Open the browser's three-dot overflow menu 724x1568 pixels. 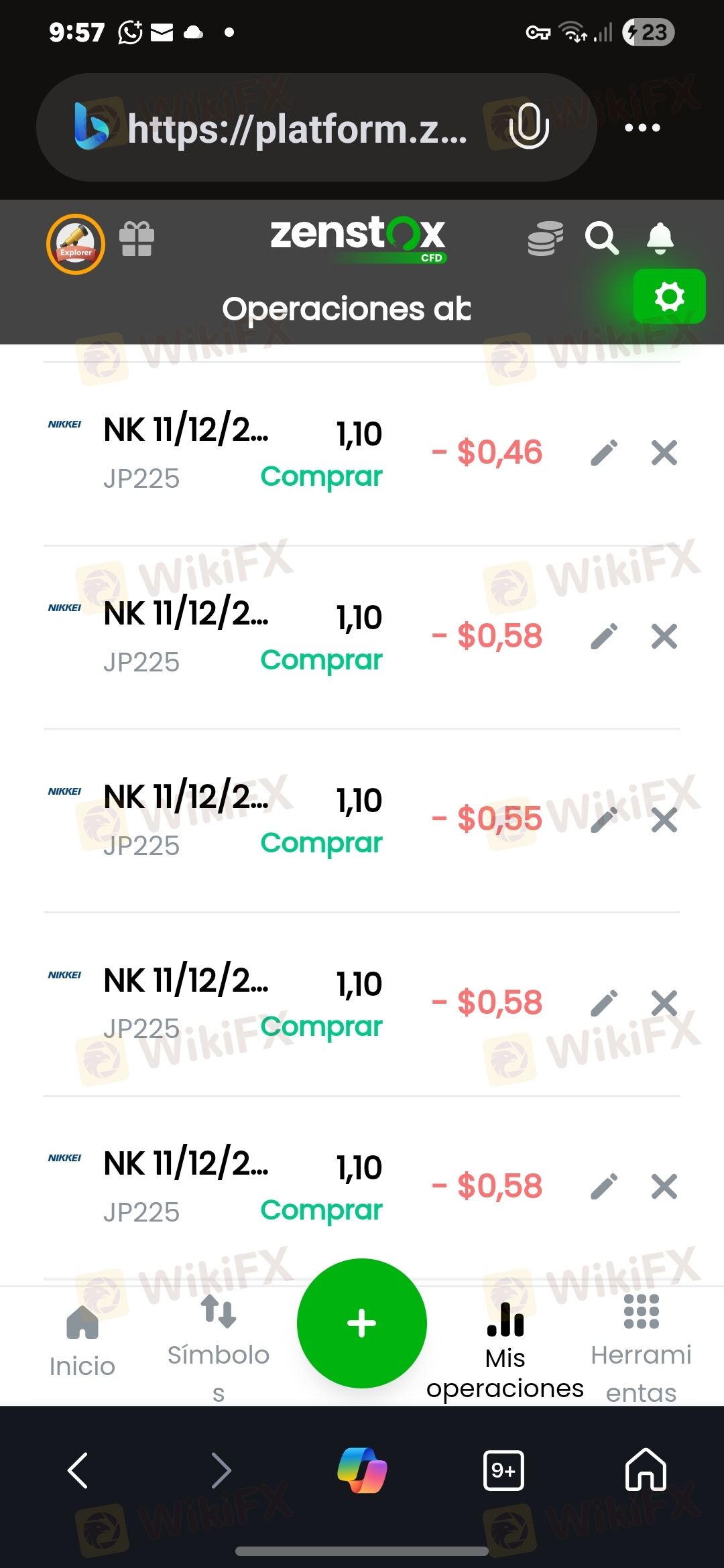[642, 127]
